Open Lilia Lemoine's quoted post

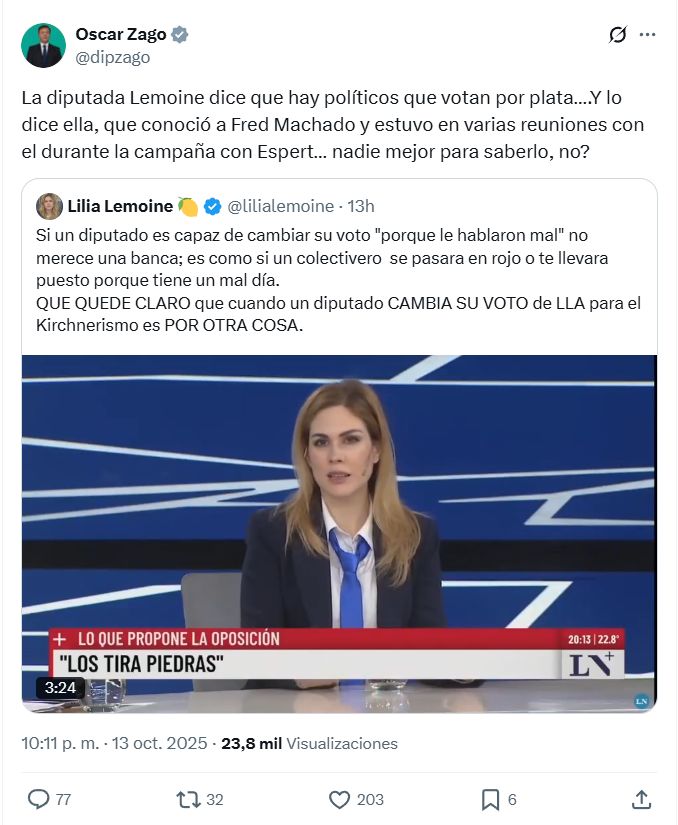(340, 275)
